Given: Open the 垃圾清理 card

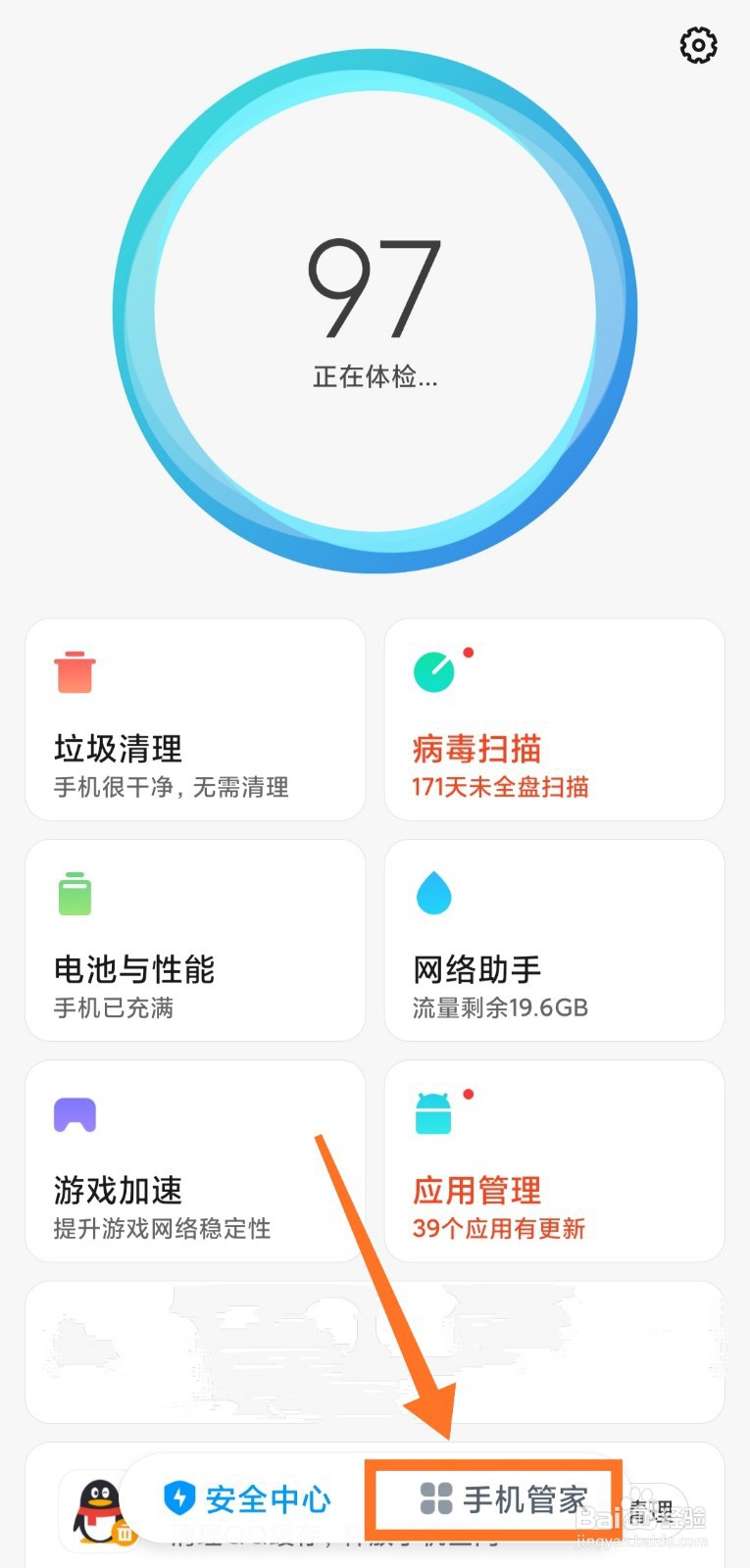Looking at the screenshot, I should [x=195, y=719].
